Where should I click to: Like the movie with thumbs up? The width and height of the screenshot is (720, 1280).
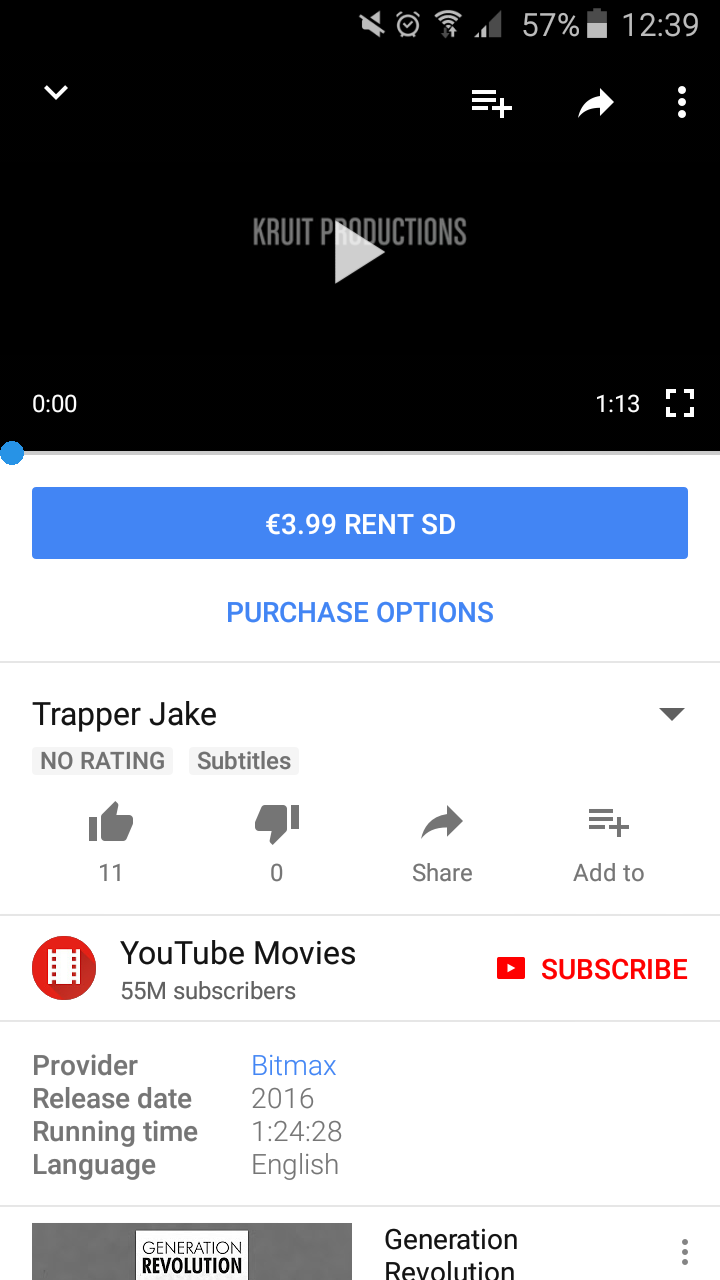click(111, 843)
